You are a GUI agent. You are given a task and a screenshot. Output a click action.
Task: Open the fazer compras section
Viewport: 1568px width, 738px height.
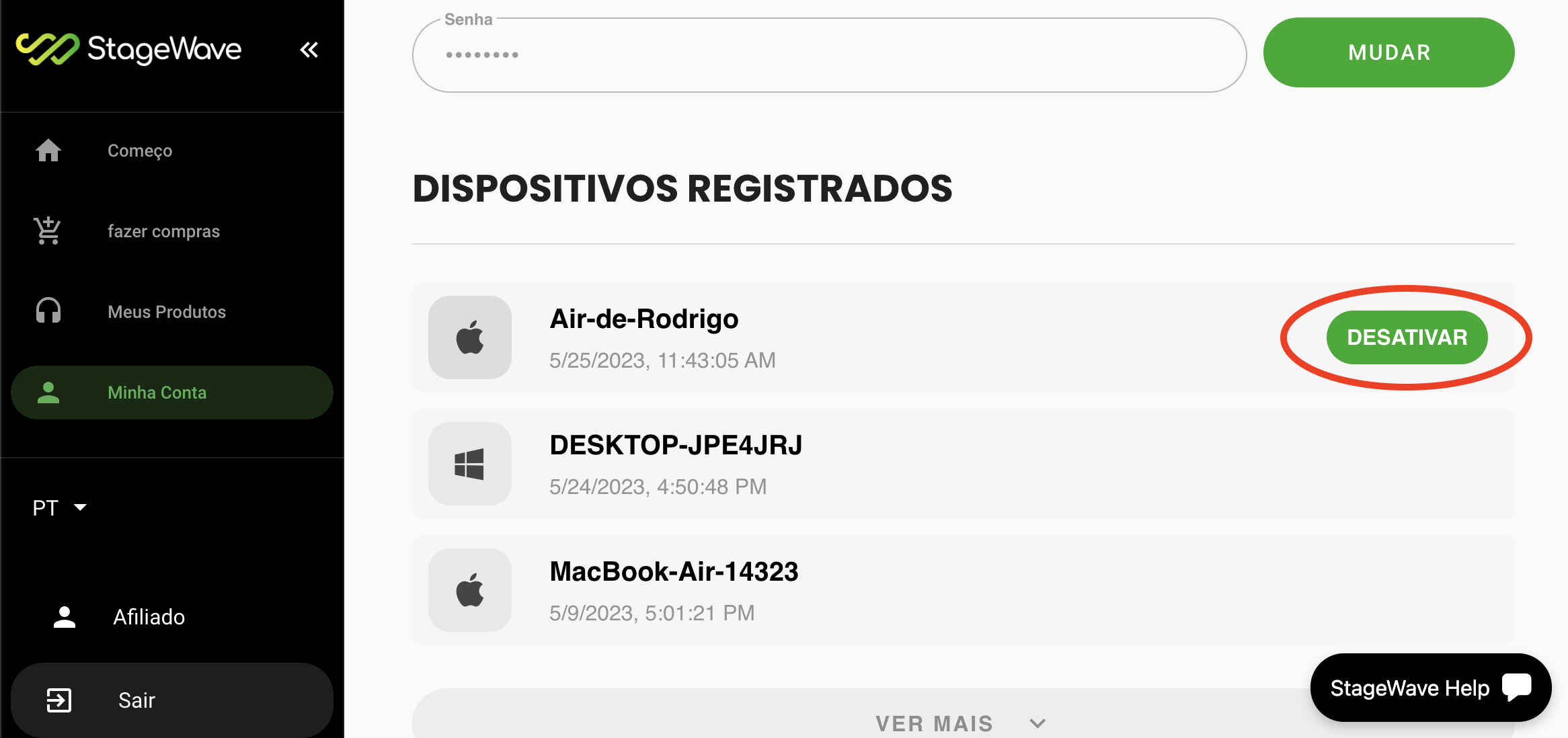[x=163, y=231]
